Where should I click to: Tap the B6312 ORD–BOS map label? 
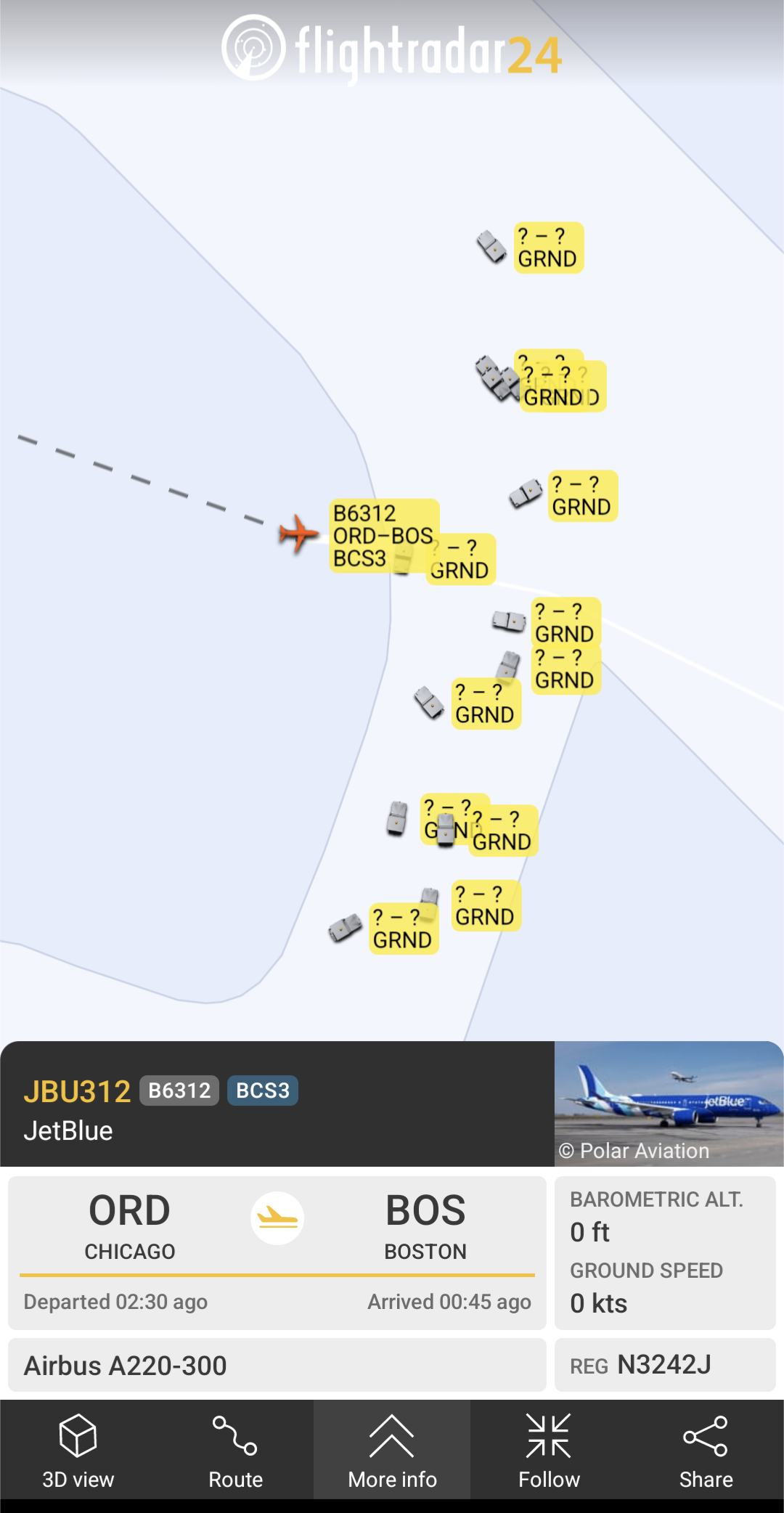pyautogui.click(x=383, y=536)
